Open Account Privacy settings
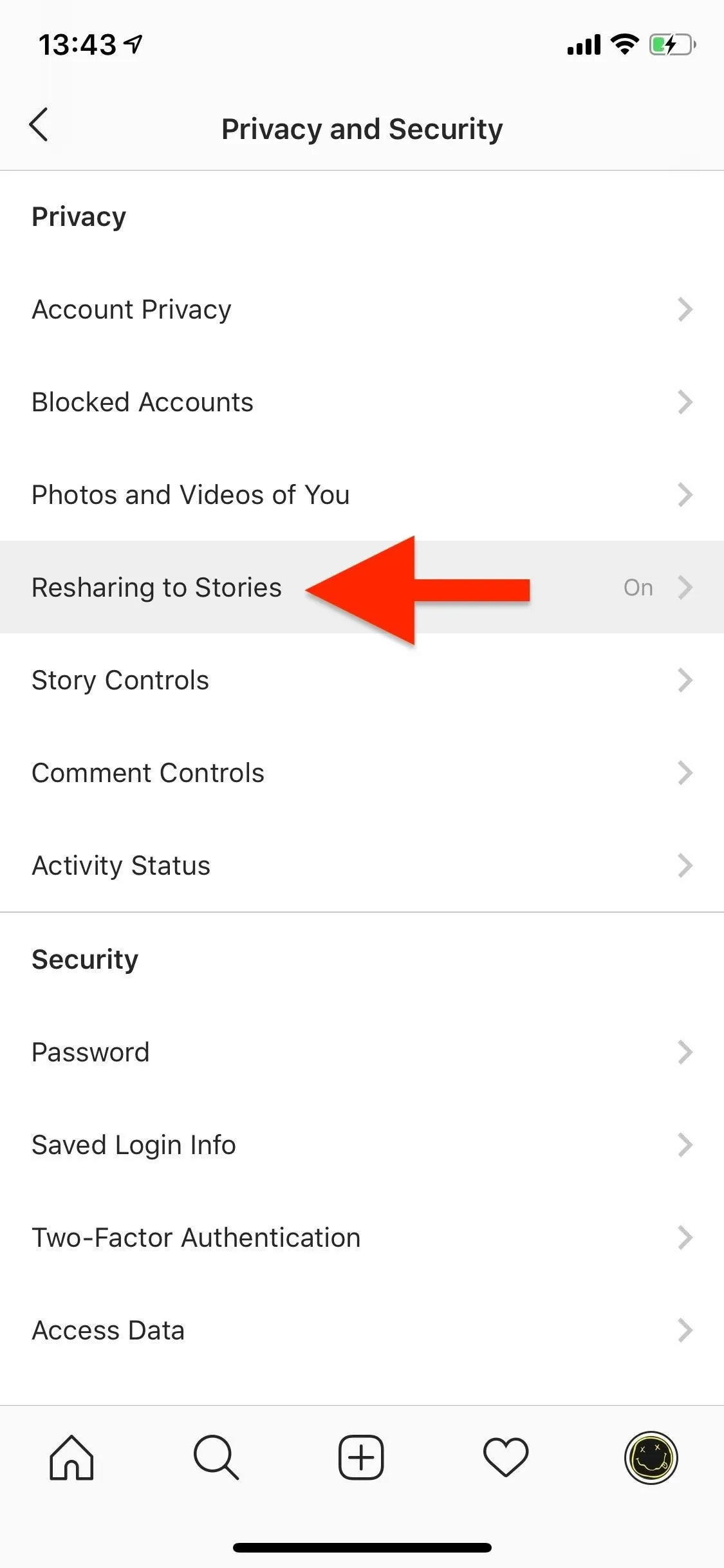Image resolution: width=724 pixels, height=1568 pixels. [x=362, y=310]
